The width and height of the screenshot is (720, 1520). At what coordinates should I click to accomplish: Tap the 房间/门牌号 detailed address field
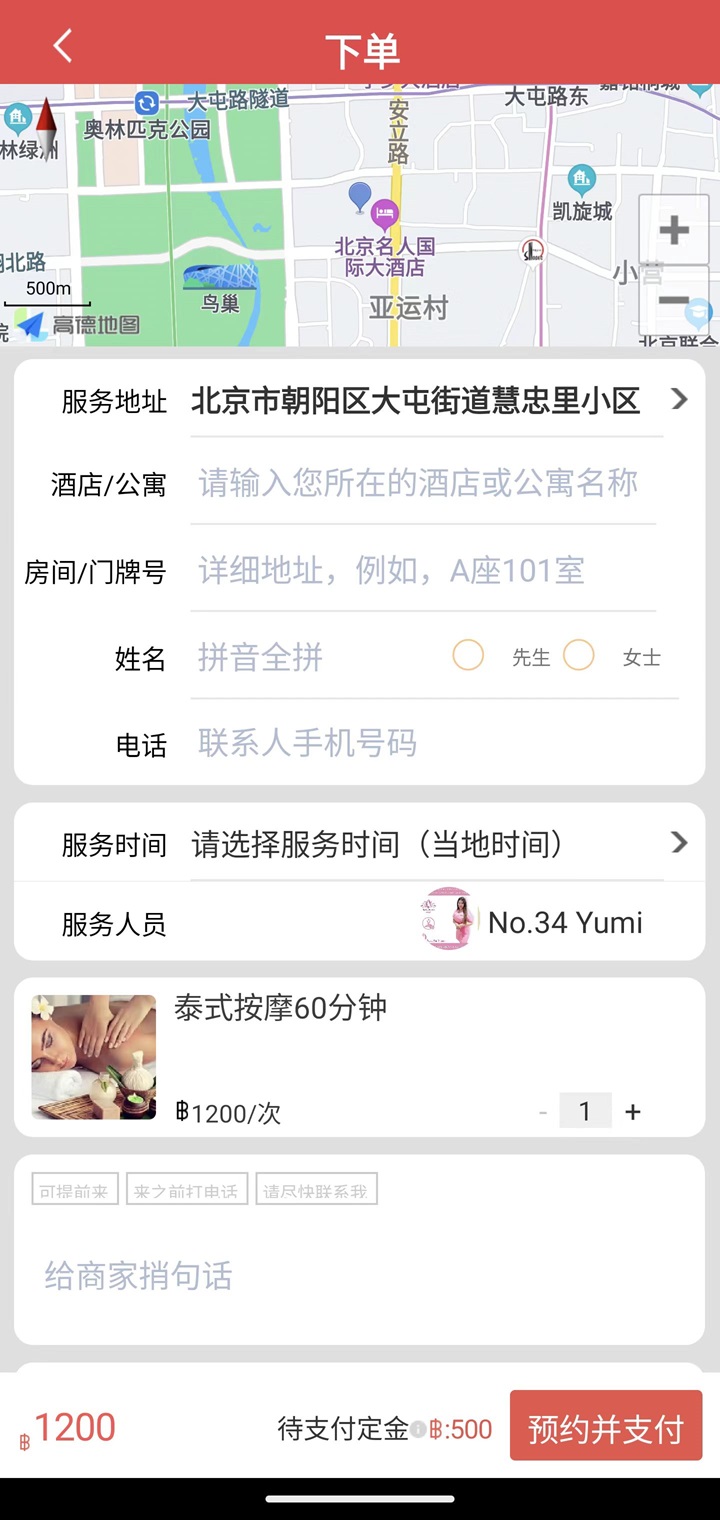pyautogui.click(x=420, y=571)
